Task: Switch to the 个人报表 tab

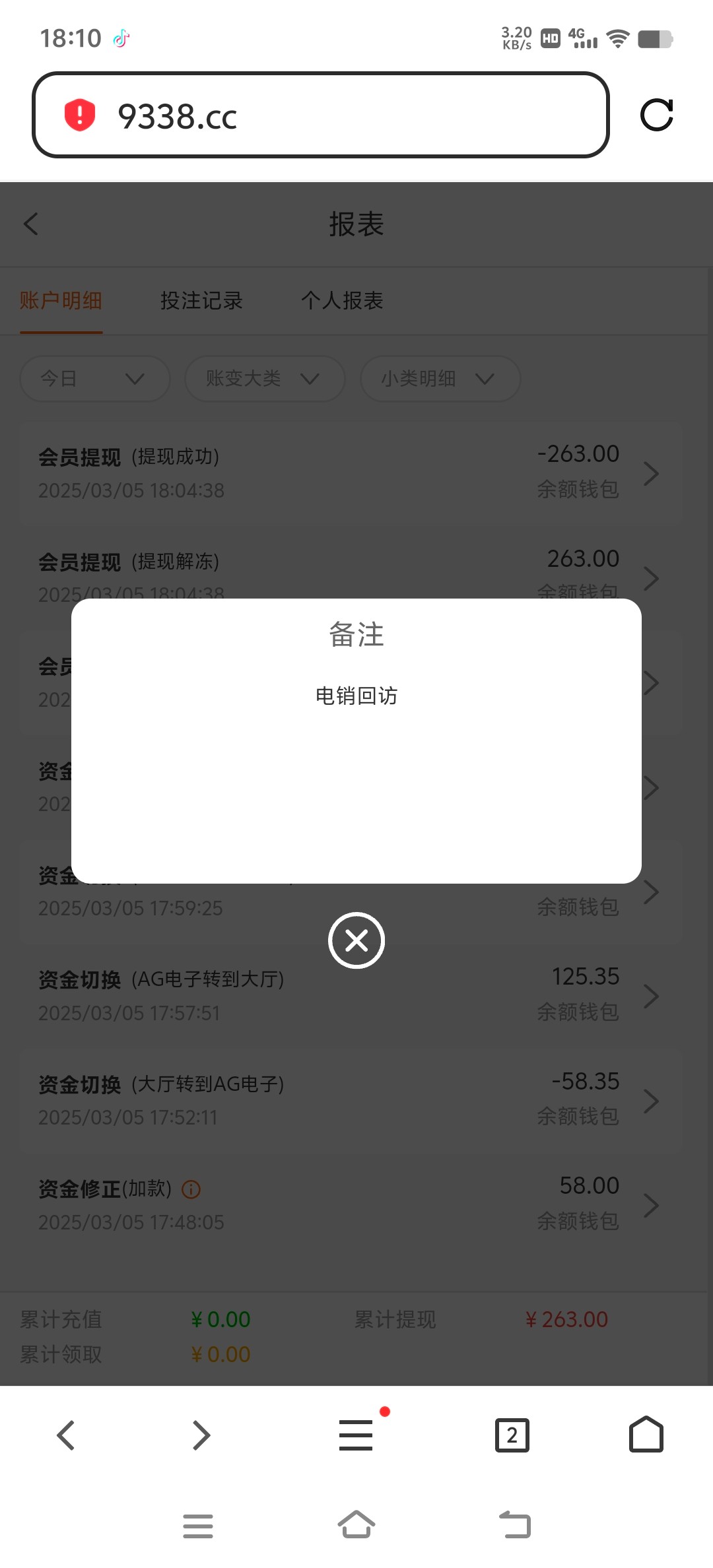Action: 342,301
